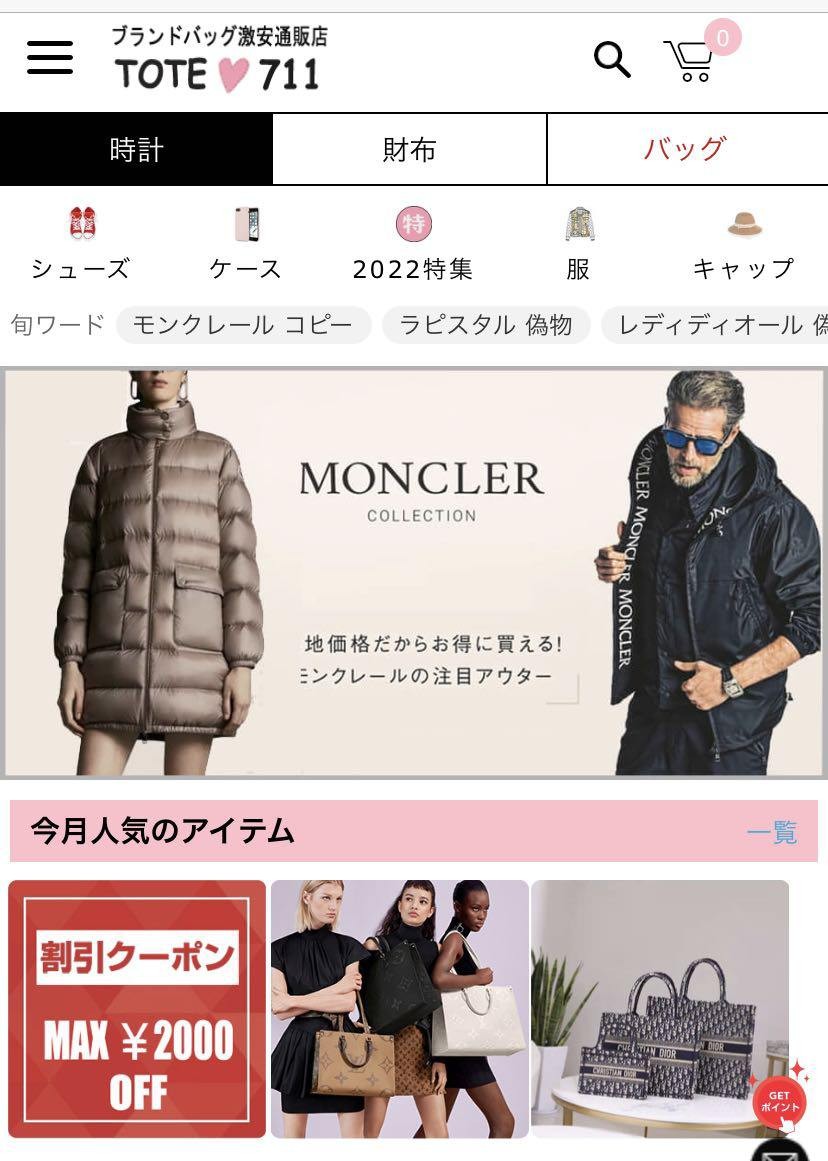Select the ラピスタル 偽物 keyword chip

coord(486,325)
